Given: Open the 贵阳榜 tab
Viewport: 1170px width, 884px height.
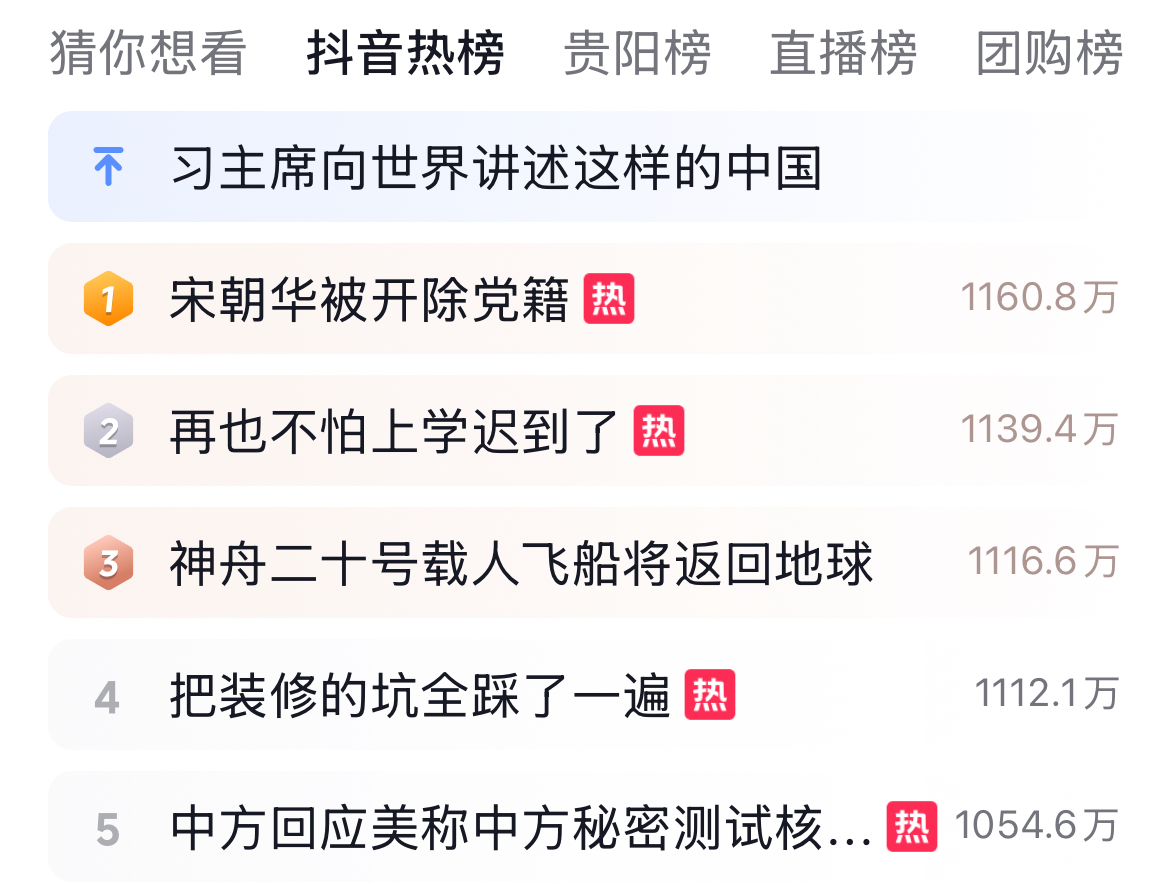Looking at the screenshot, I should point(637,54).
